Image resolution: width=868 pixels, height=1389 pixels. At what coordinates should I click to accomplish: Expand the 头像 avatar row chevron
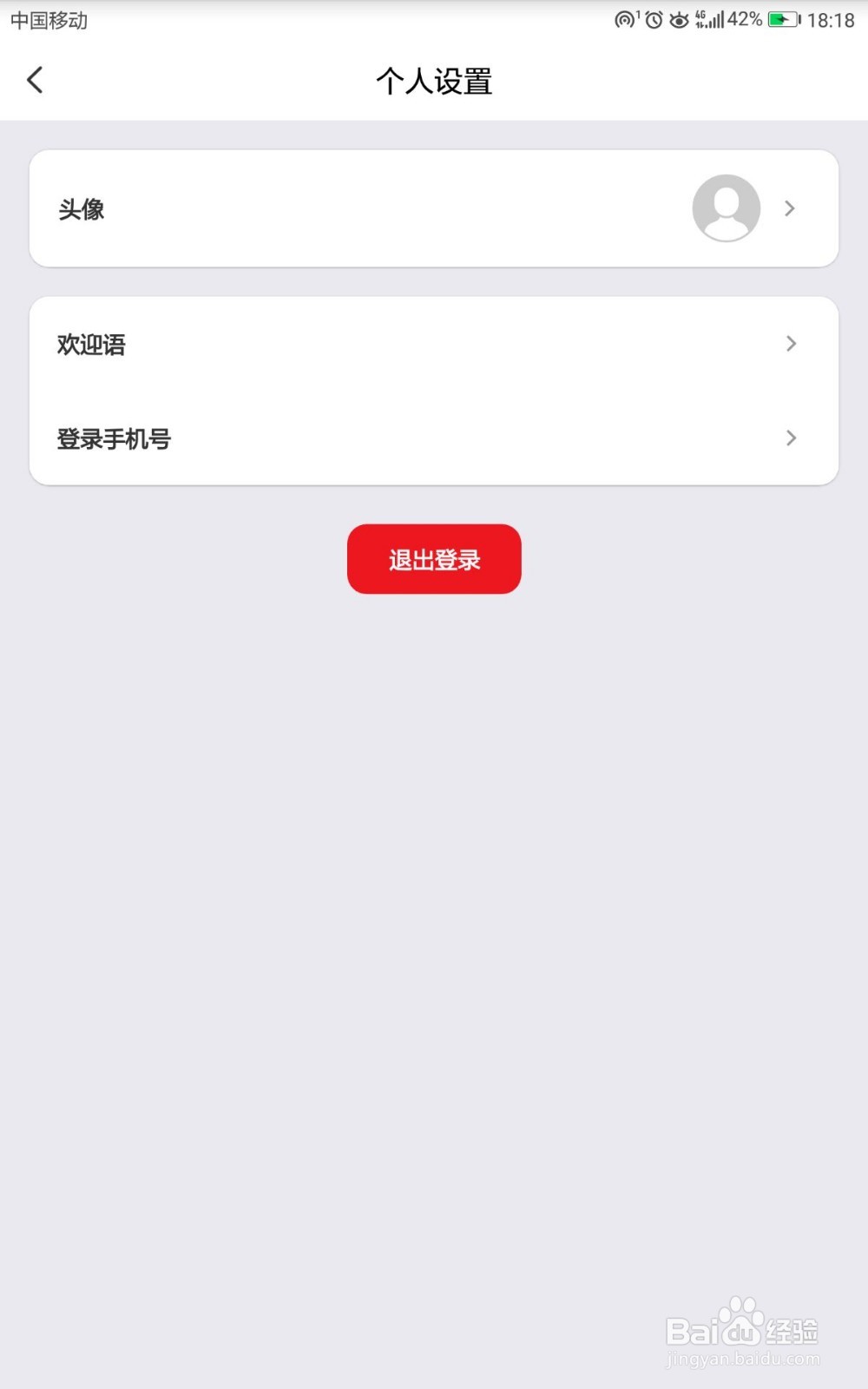tap(789, 207)
